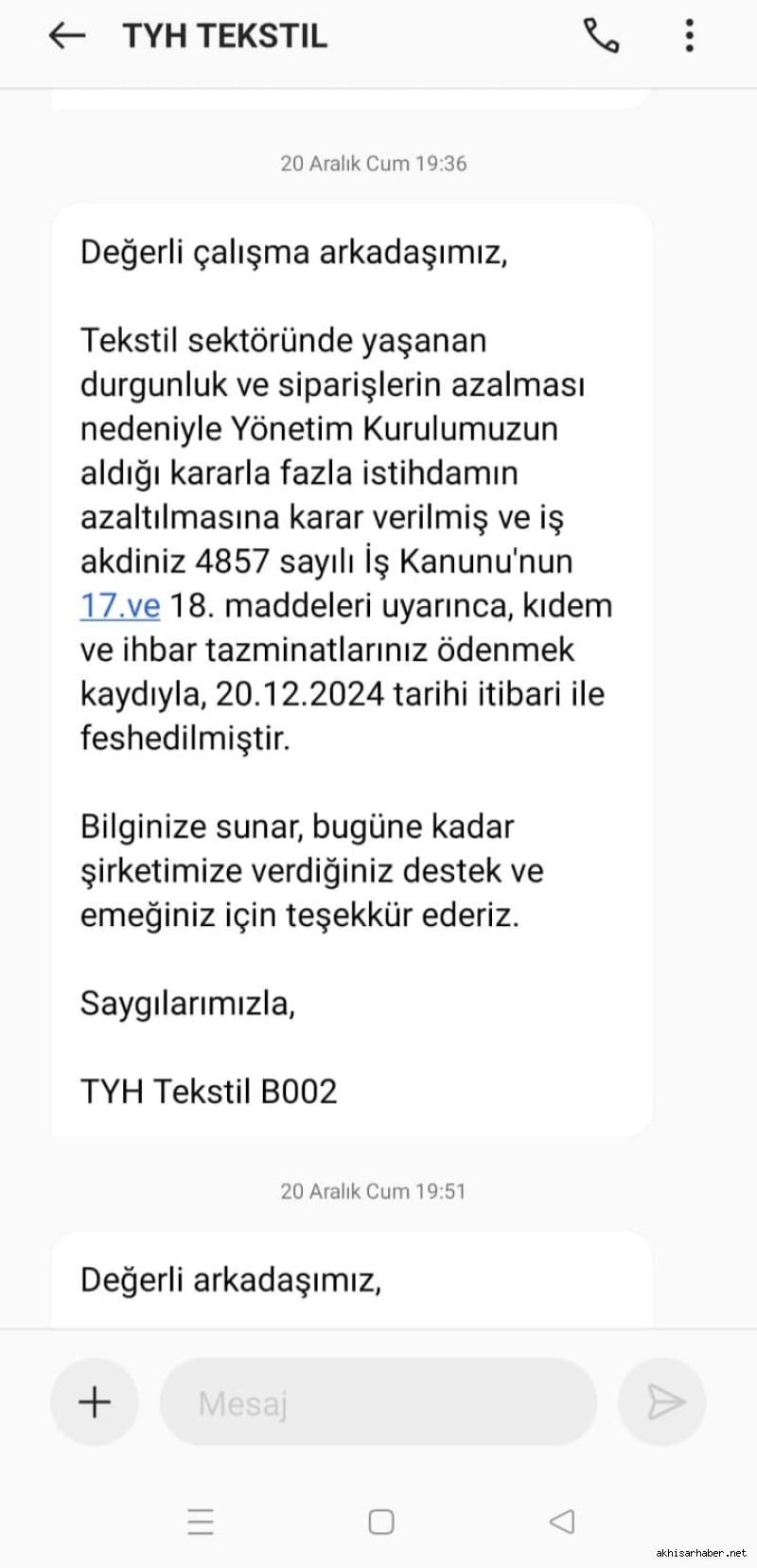Tap the plus attachment button
The width and height of the screenshot is (757, 1568).
point(95,1401)
